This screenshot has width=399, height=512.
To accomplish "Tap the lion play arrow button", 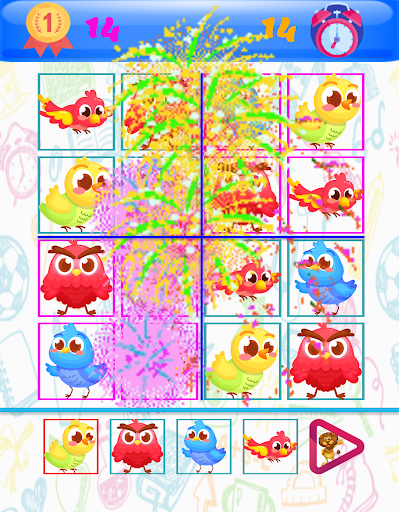I will (336, 446).
